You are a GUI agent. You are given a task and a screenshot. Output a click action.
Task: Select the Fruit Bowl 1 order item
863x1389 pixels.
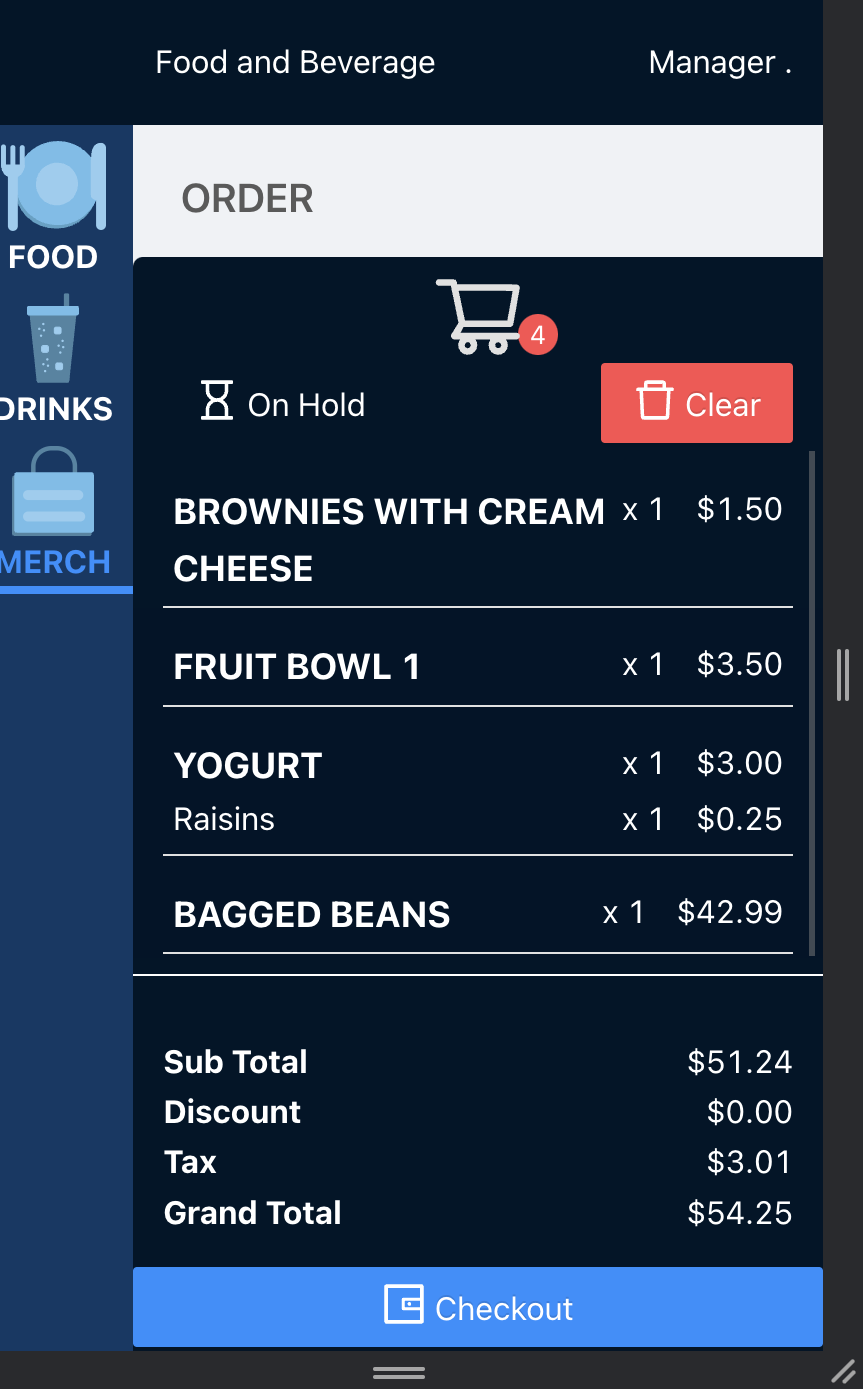tap(297, 666)
